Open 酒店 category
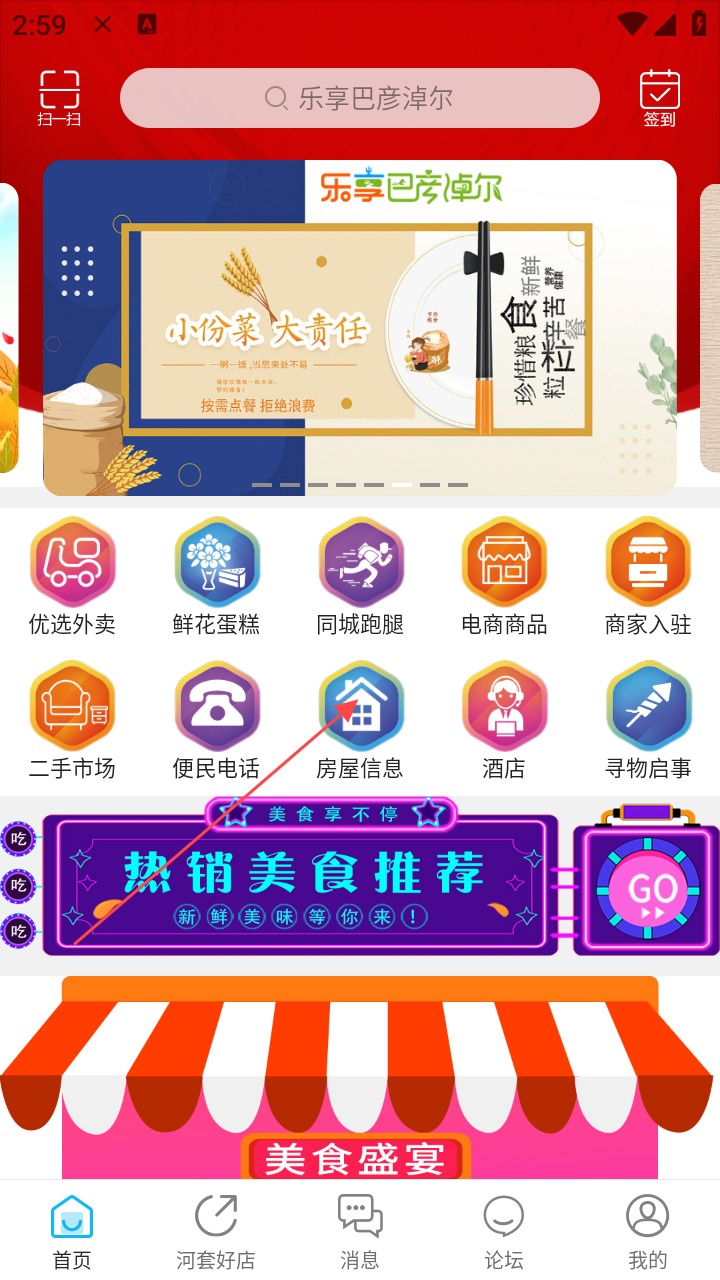 504,721
